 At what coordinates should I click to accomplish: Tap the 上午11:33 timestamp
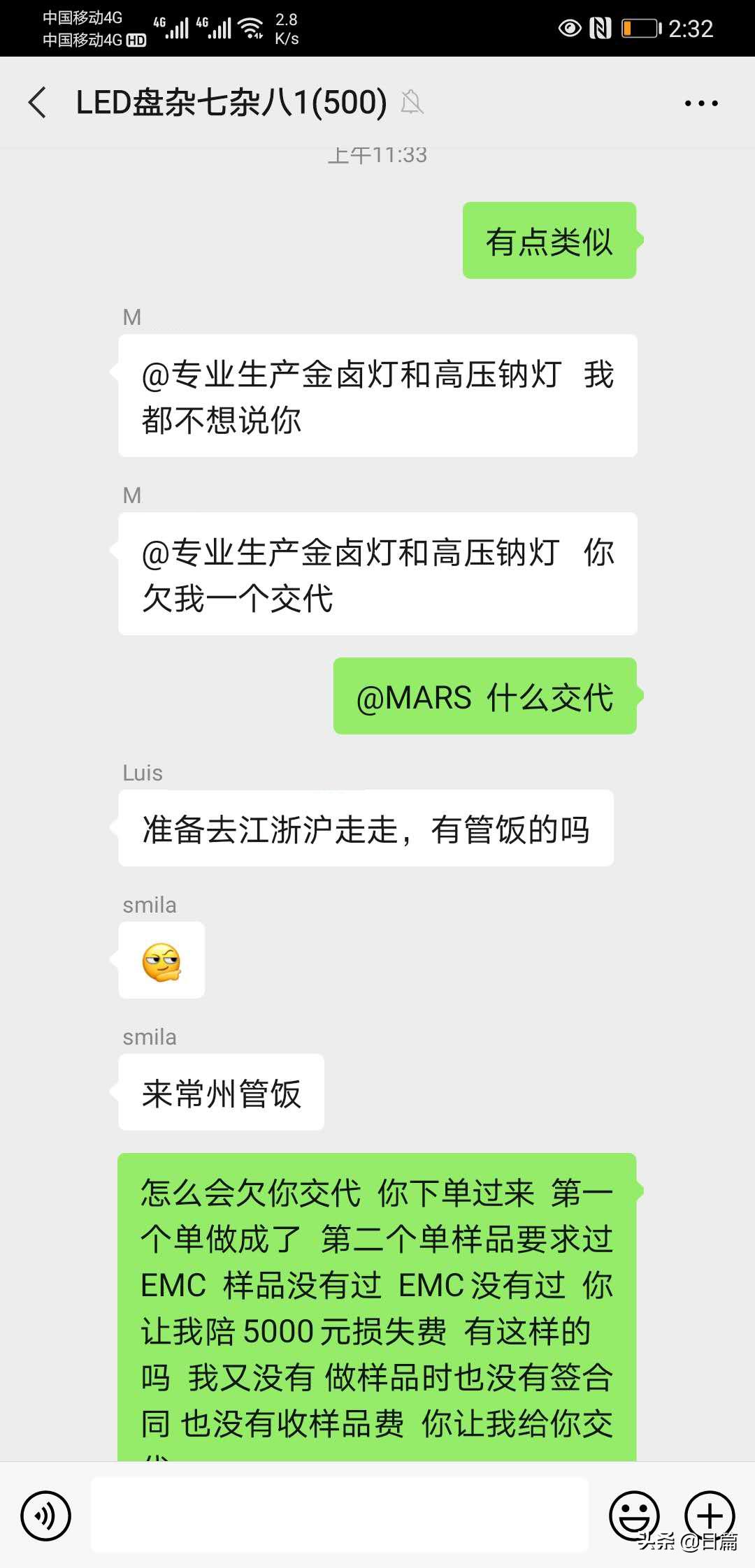tap(377, 155)
